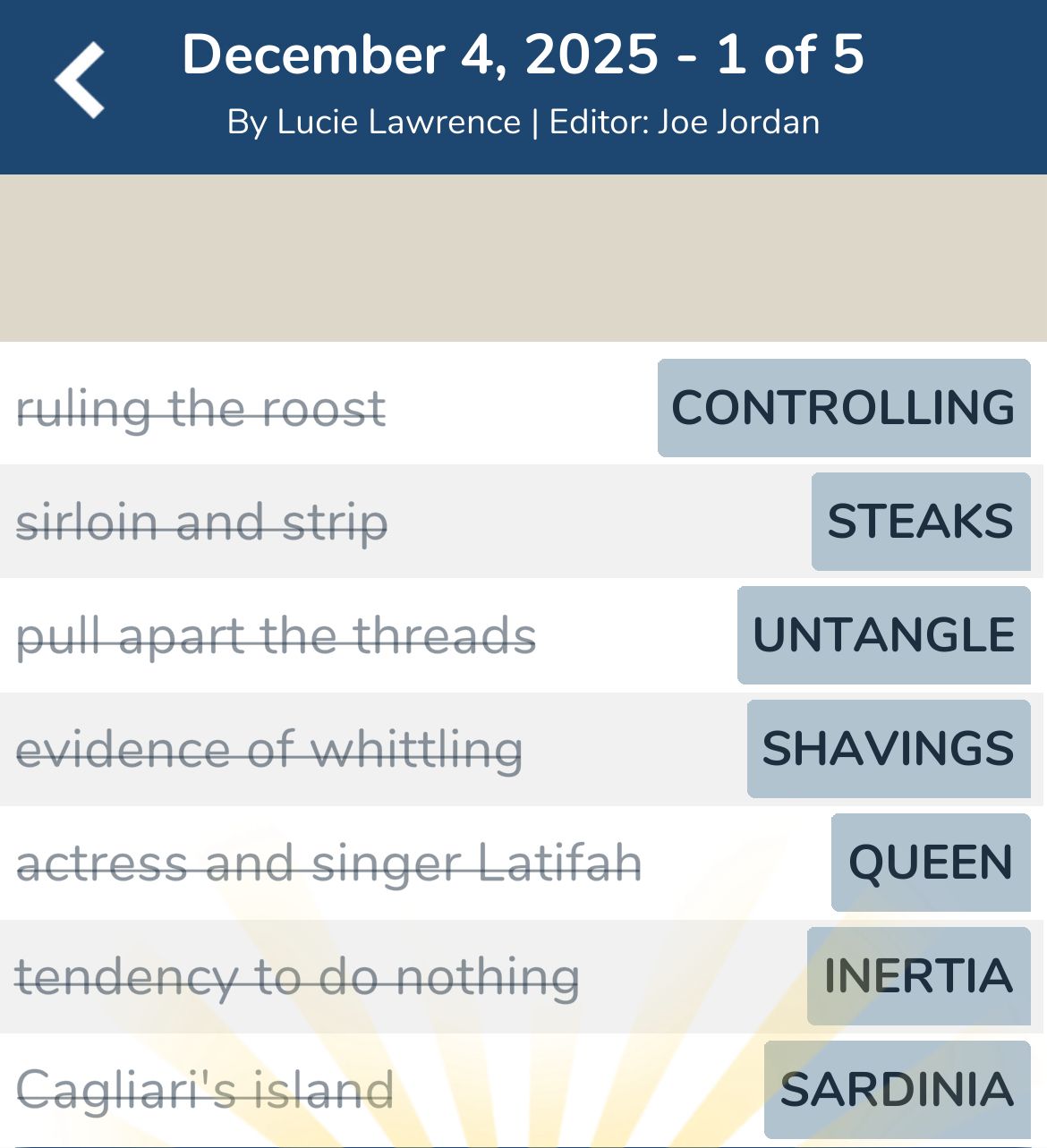Click the header navigation bar
The width and height of the screenshot is (1047, 1148).
pos(523,85)
